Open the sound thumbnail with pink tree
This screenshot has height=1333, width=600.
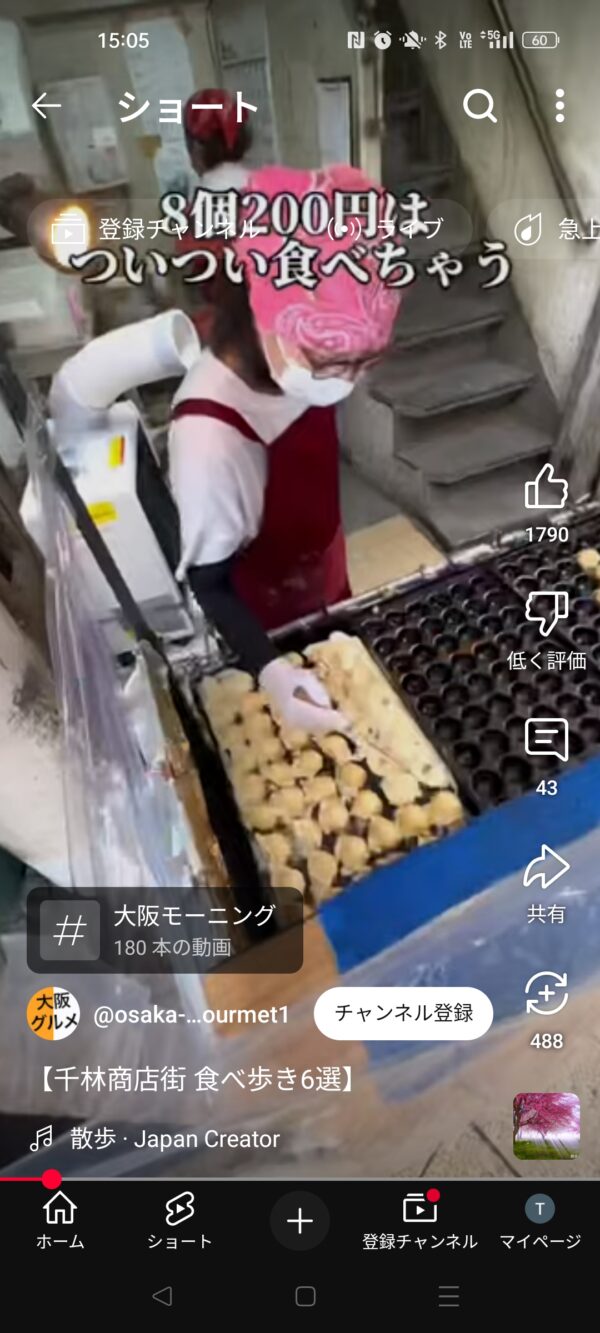pyautogui.click(x=546, y=1126)
